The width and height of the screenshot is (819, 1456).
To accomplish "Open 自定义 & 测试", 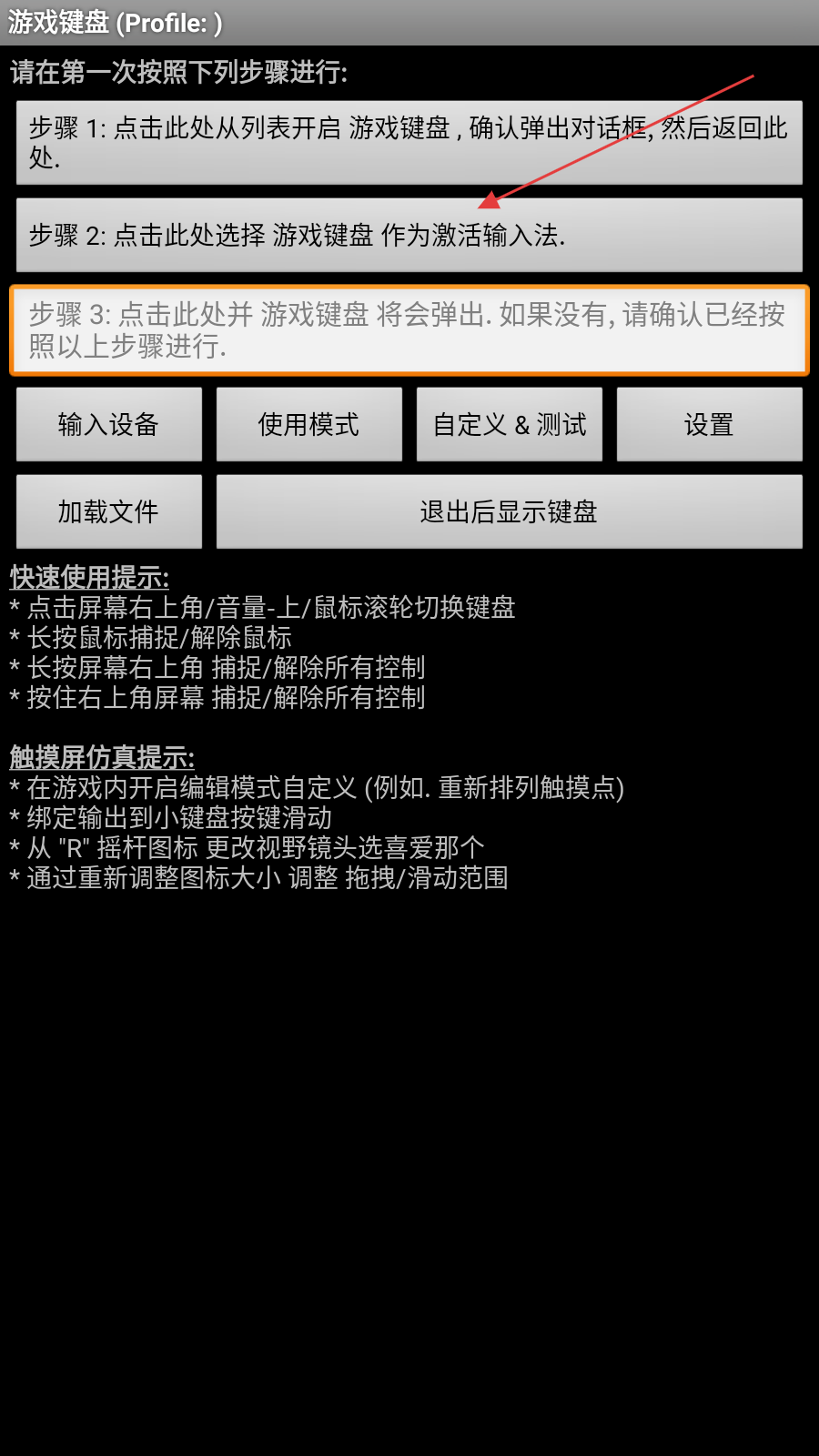I will point(510,425).
